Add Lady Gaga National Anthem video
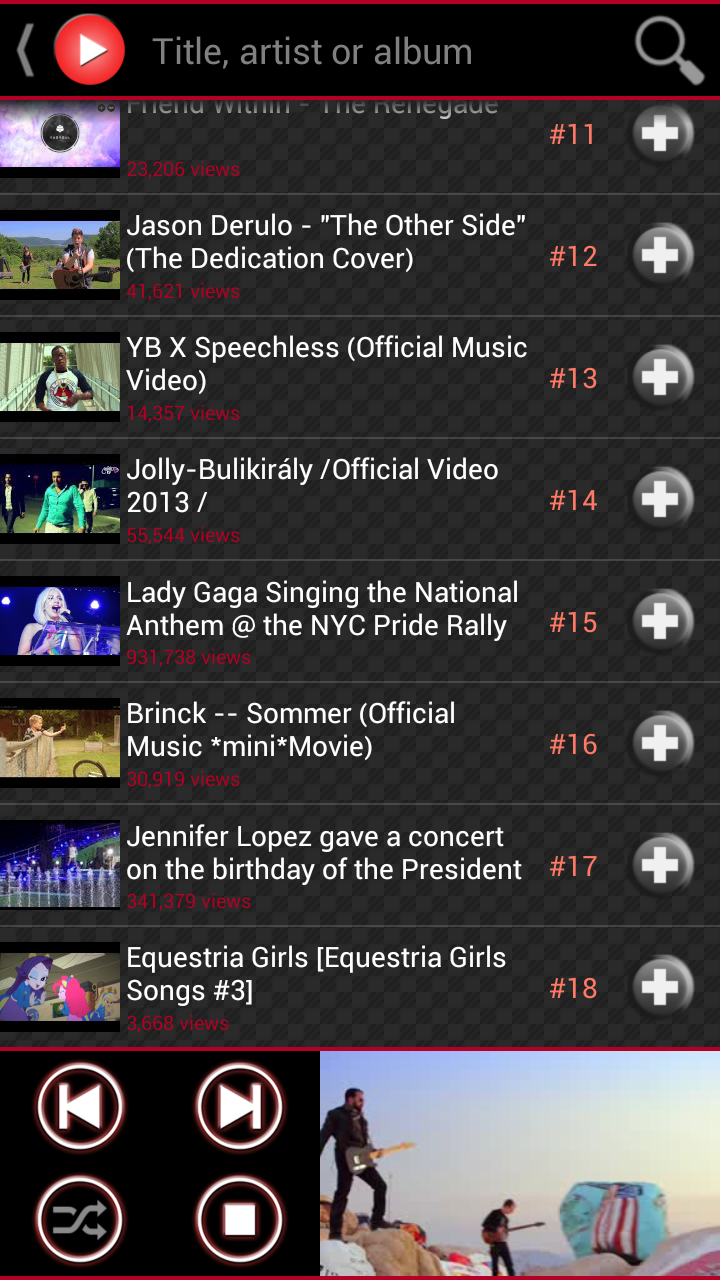Viewport: 720px width, 1280px height. point(661,621)
